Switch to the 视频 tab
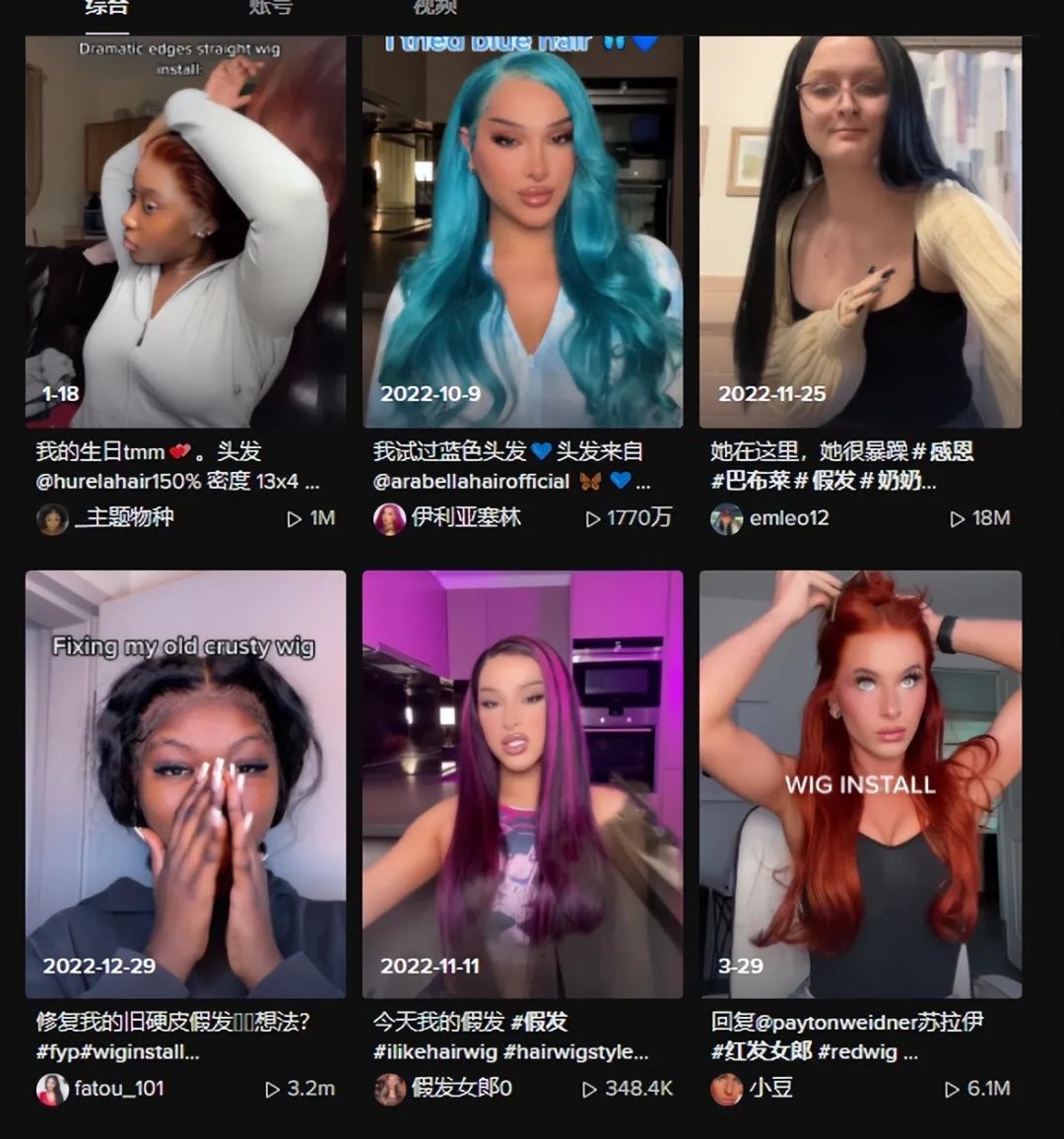 (434, 8)
